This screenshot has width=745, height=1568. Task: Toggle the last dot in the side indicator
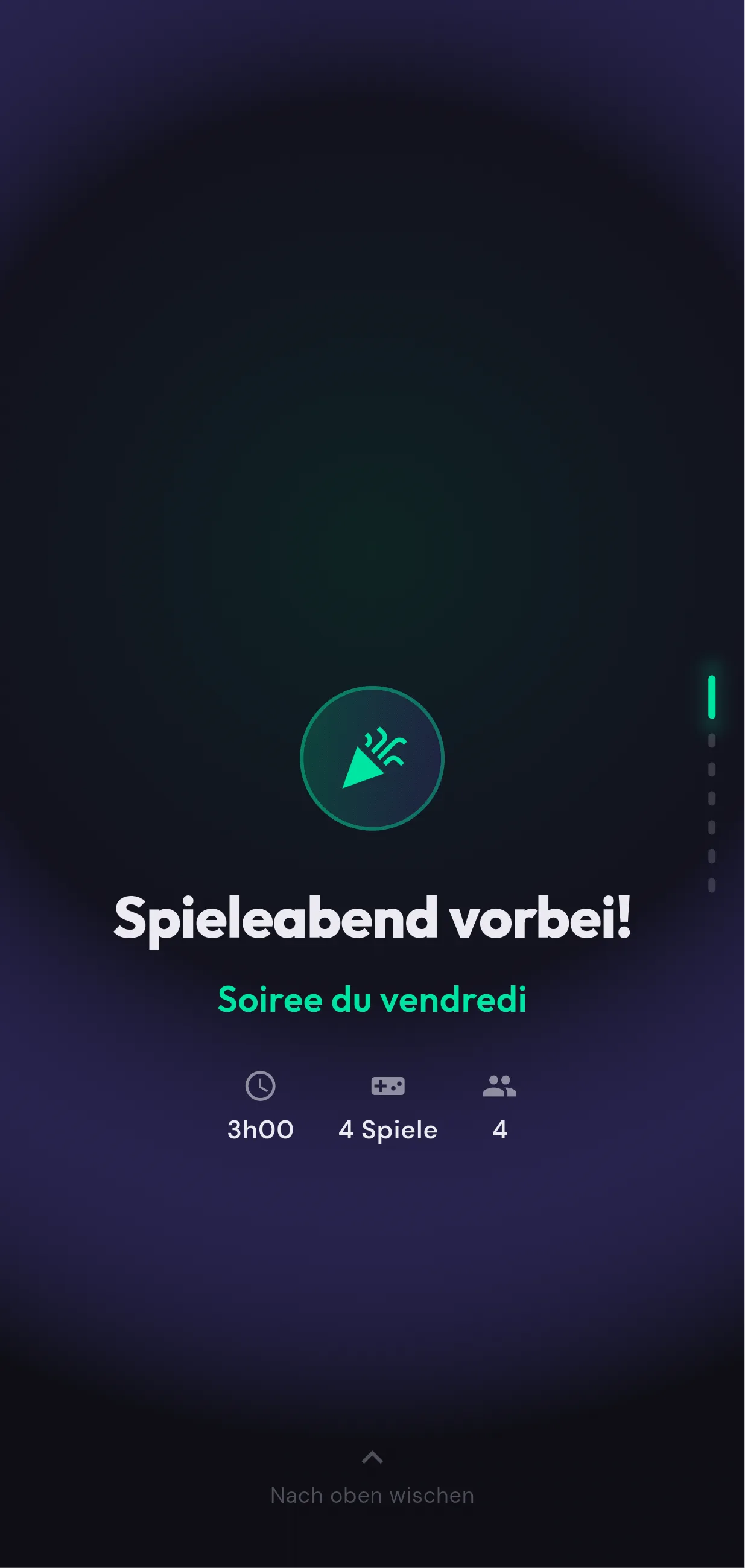click(711, 885)
